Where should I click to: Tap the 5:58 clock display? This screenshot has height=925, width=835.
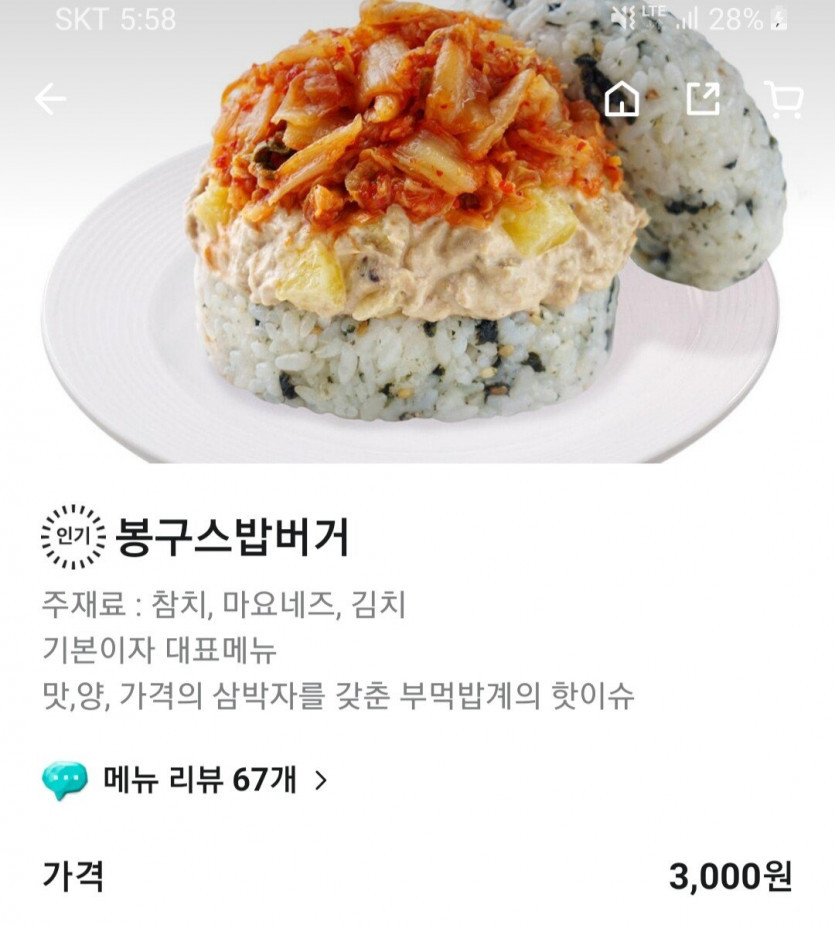pyautogui.click(x=145, y=15)
